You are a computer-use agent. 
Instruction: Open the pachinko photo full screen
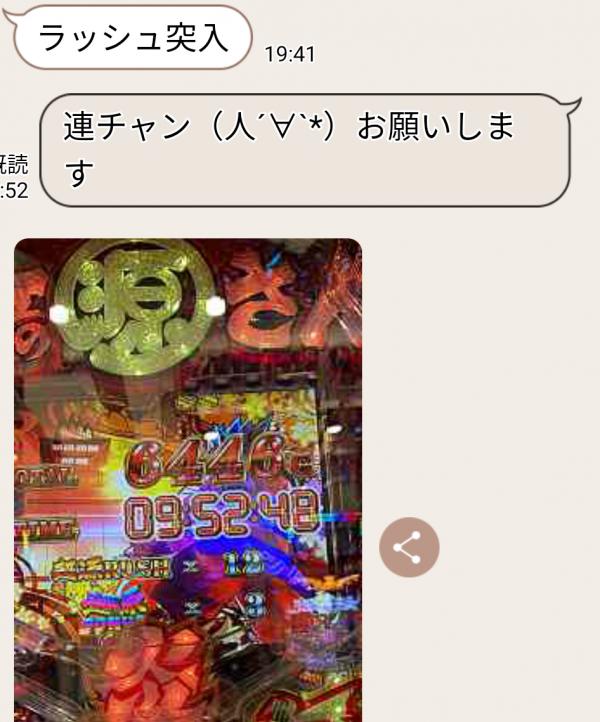coord(187,480)
